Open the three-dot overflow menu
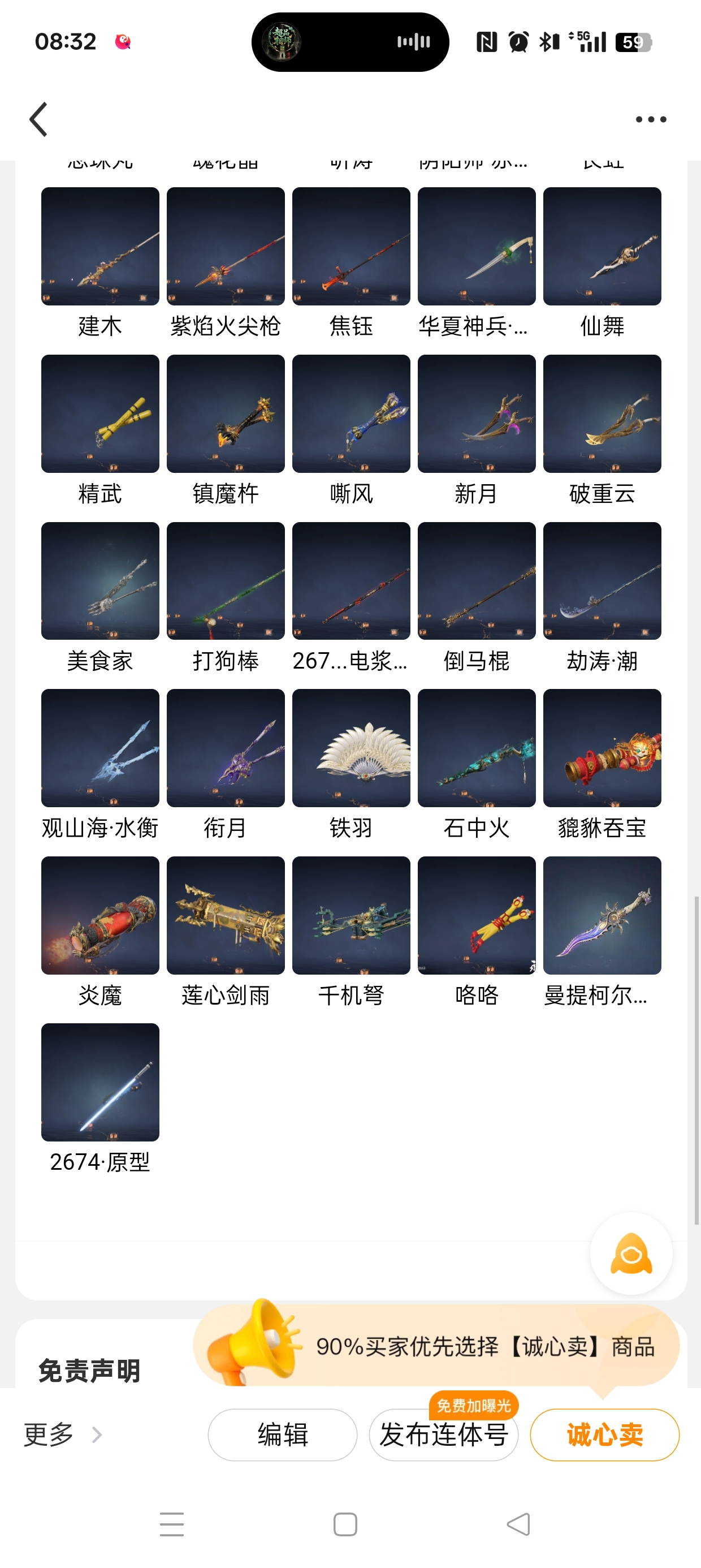Screen dimensions: 701x1568 pyautogui.click(x=651, y=119)
